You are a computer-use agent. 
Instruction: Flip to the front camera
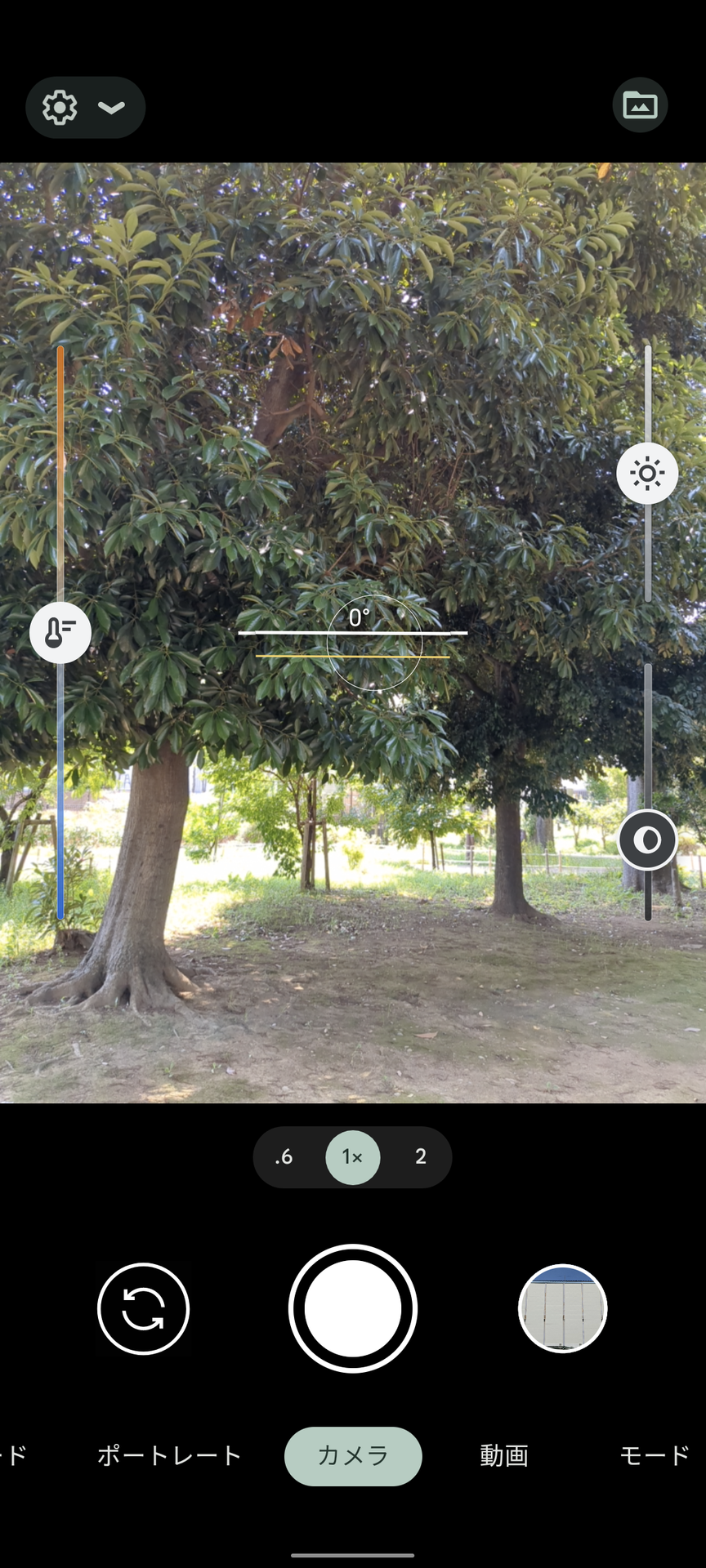click(x=143, y=1309)
